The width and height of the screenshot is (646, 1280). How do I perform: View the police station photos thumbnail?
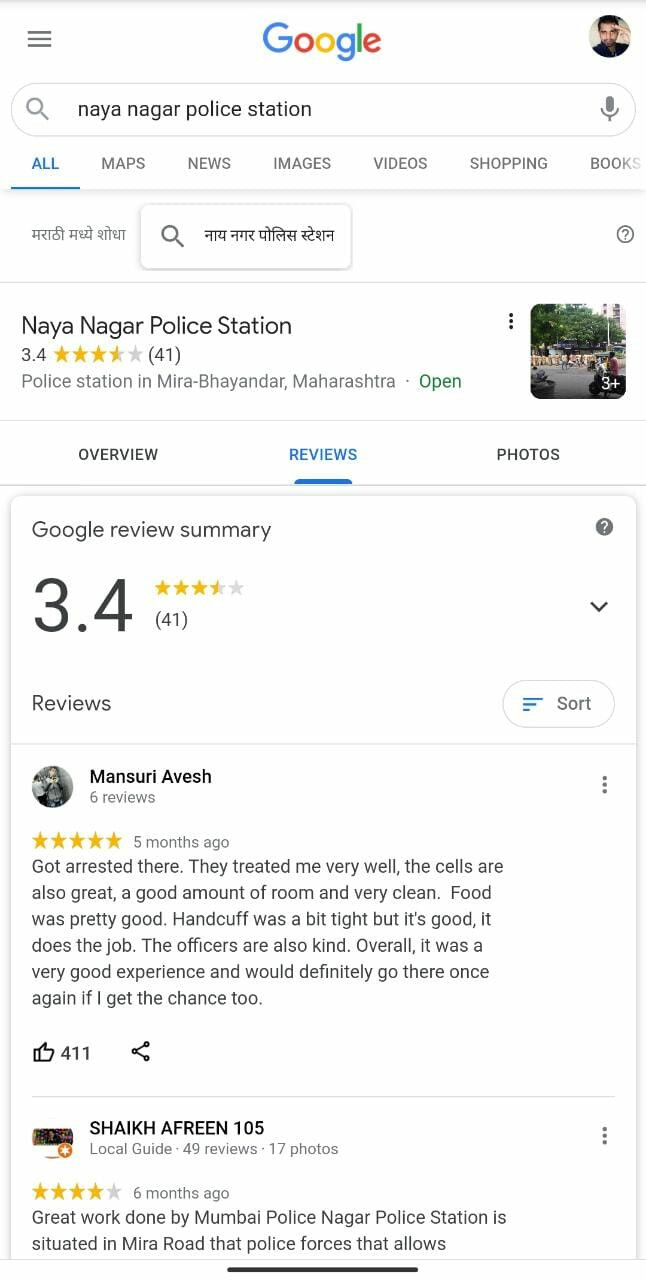(578, 351)
